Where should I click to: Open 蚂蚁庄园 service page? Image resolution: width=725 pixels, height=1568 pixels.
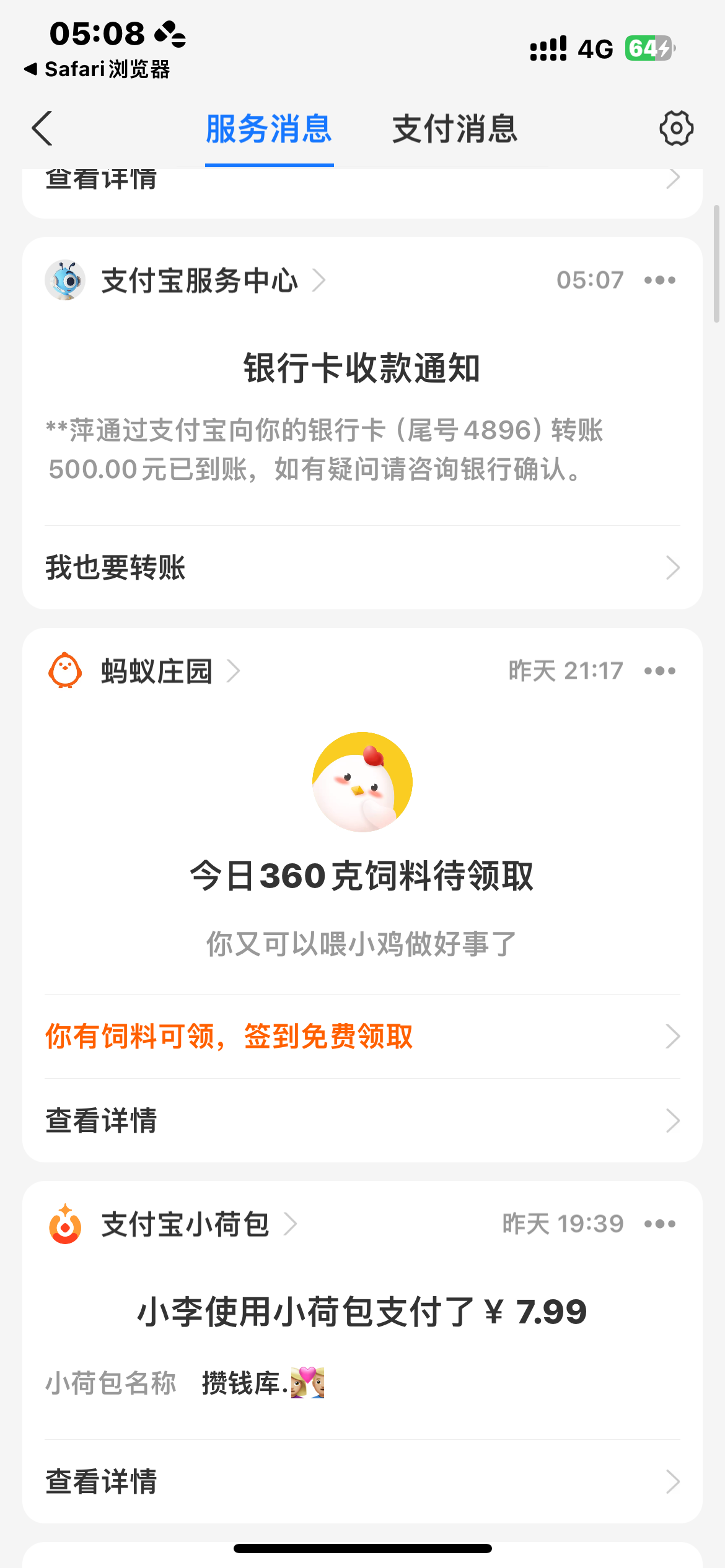point(157,671)
